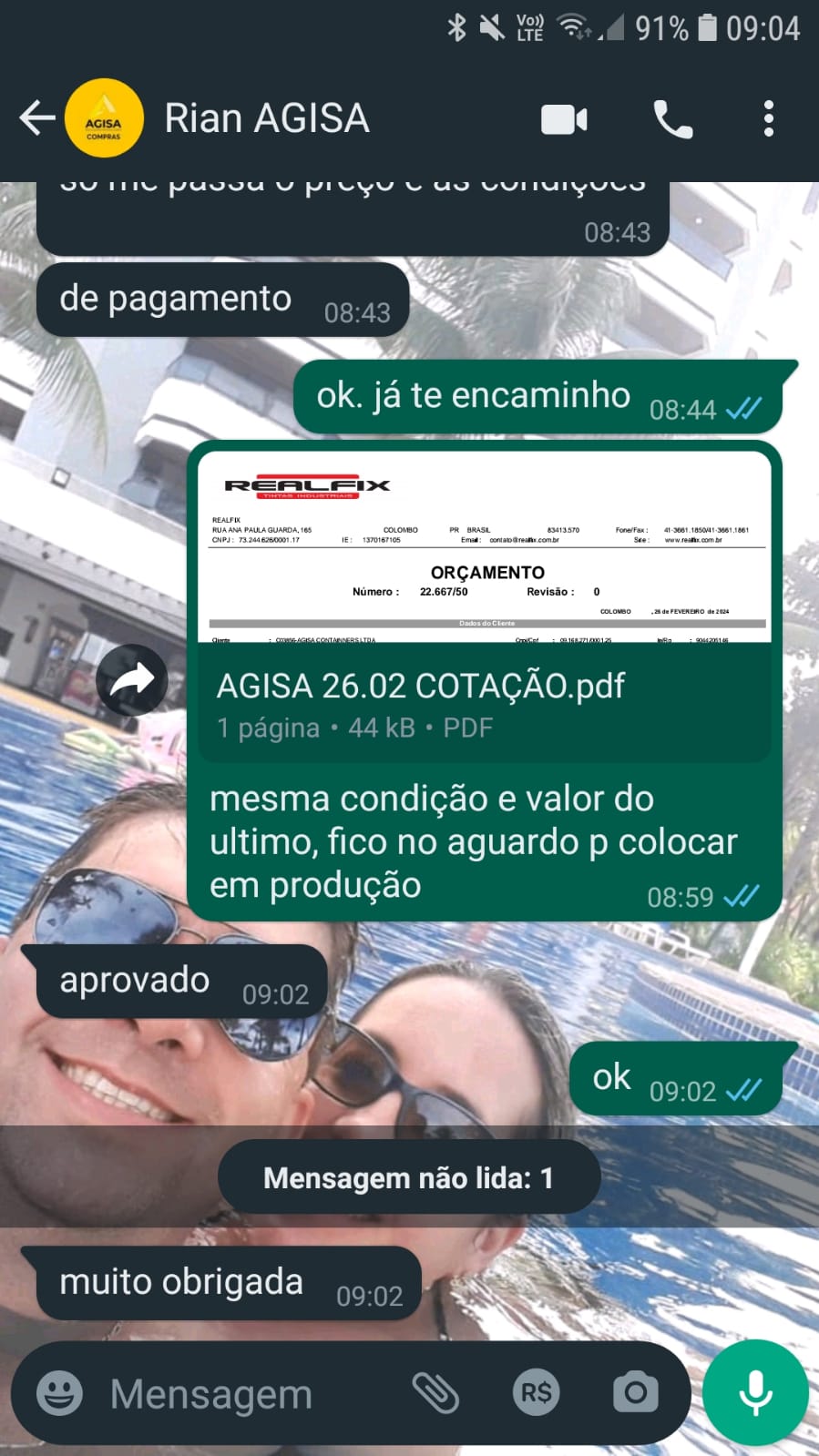Tap the Mensagem text field
Image resolution: width=819 pixels, height=1456 pixels.
click(246, 1394)
